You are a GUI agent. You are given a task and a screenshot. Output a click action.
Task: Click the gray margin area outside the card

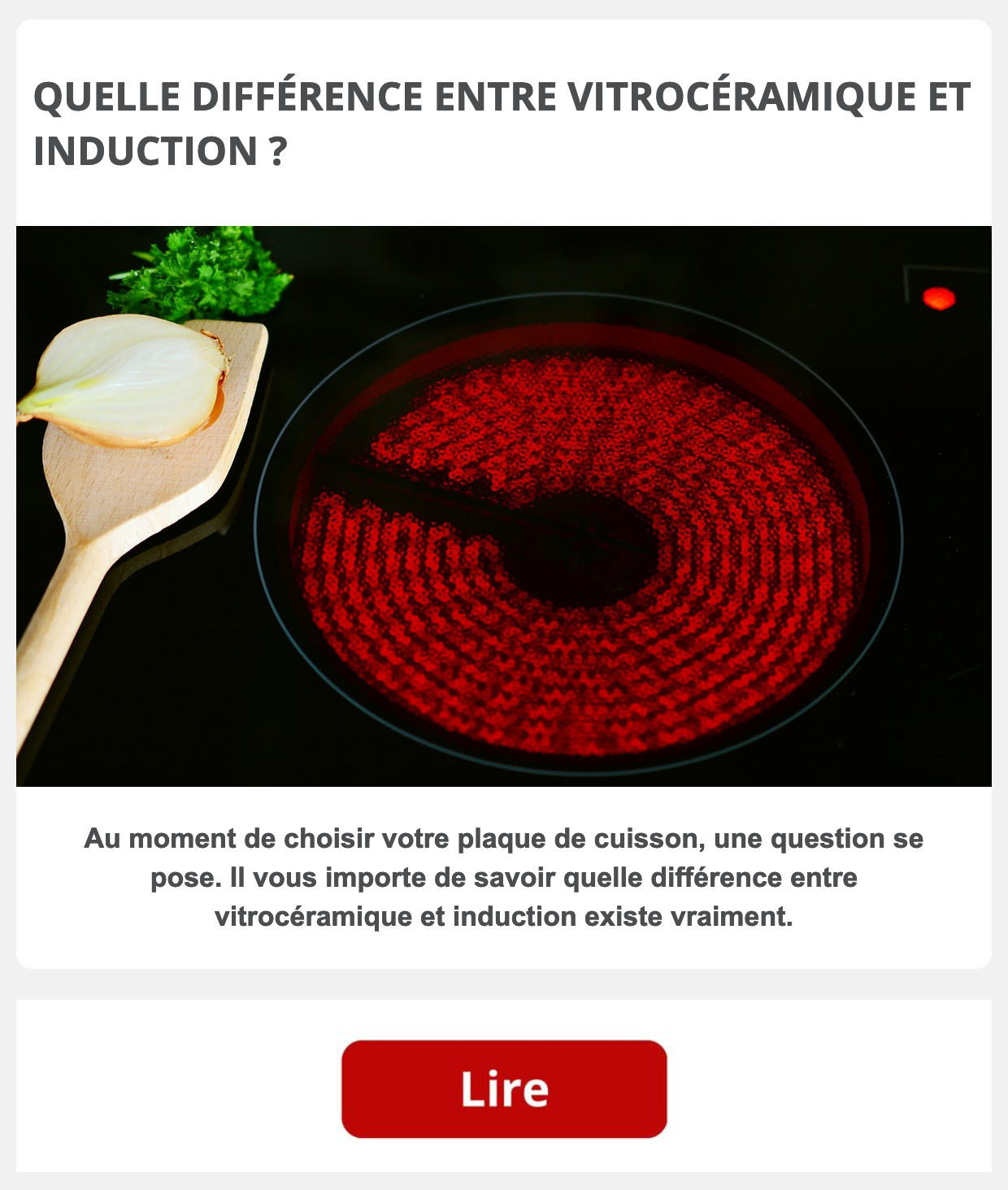8,569
